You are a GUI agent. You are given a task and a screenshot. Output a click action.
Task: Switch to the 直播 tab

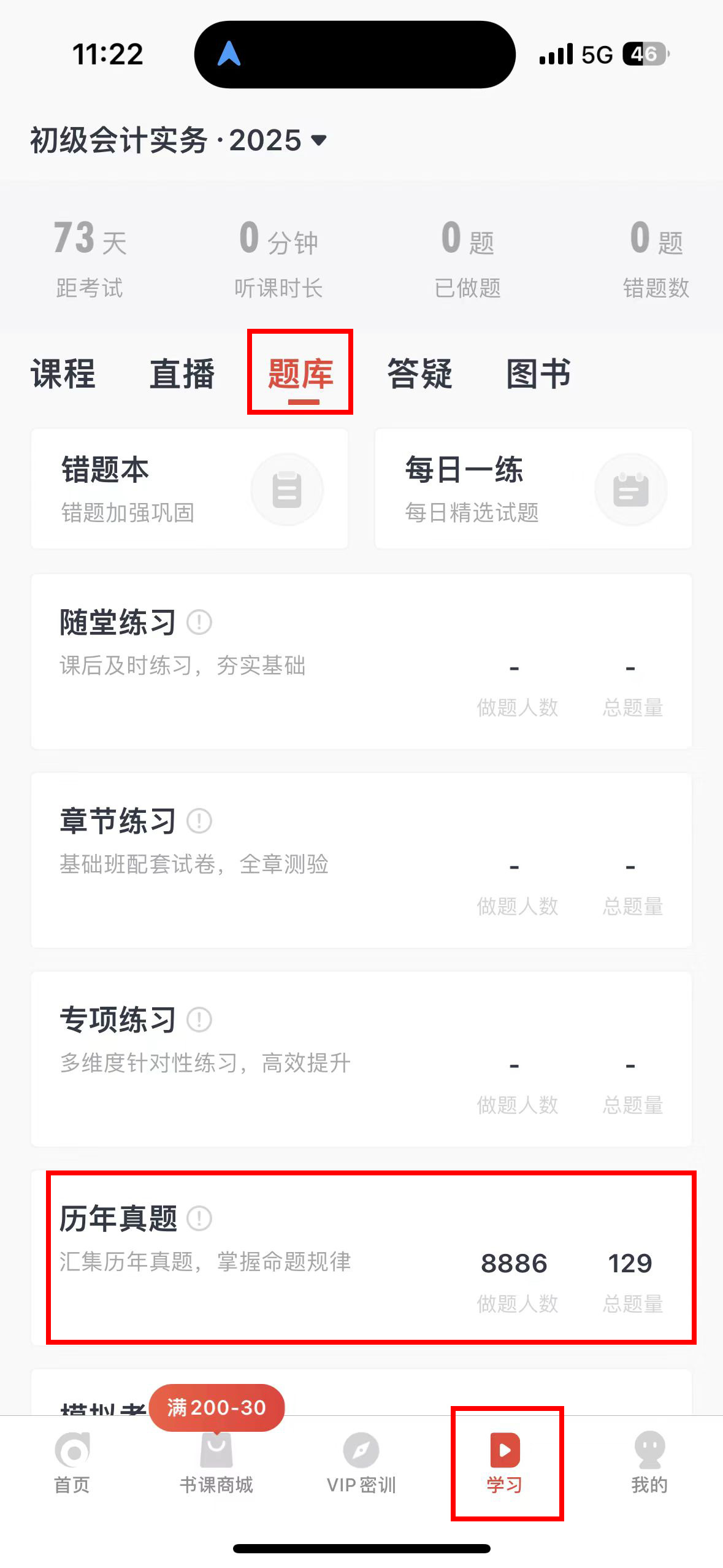pos(182,373)
